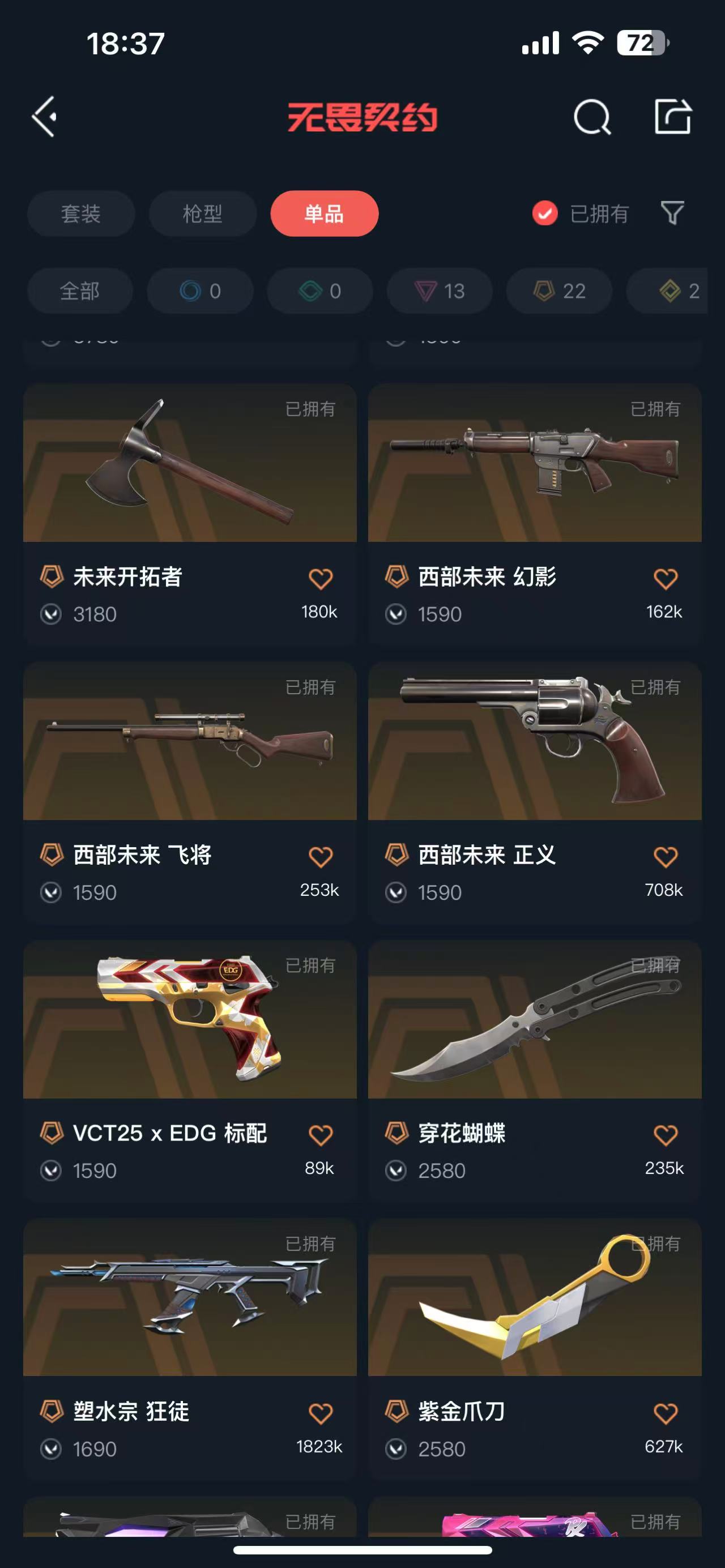
Task: Filter by the chip showing 22
Action: (560, 291)
